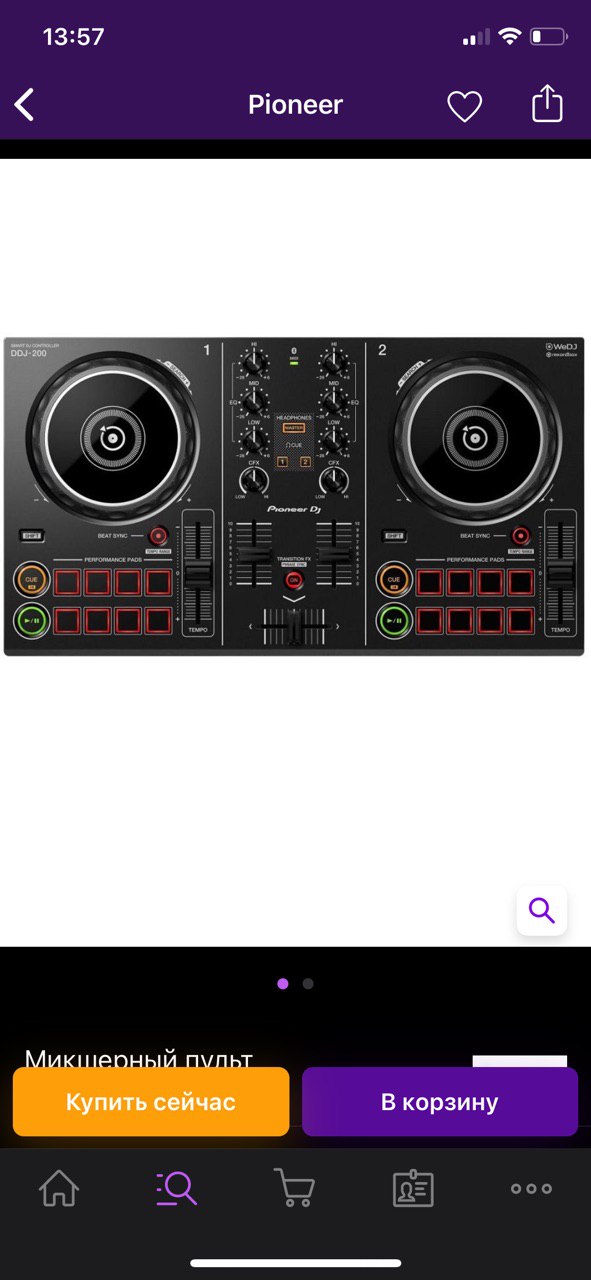The height and width of the screenshot is (1280, 591).
Task: Add item with В корзину button
Action: (440, 1102)
